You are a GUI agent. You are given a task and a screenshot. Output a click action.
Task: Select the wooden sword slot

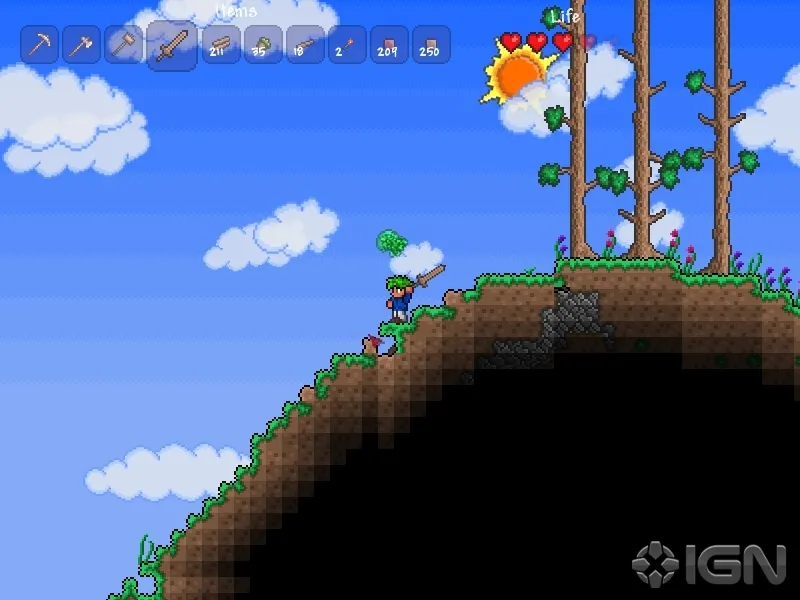(x=172, y=46)
